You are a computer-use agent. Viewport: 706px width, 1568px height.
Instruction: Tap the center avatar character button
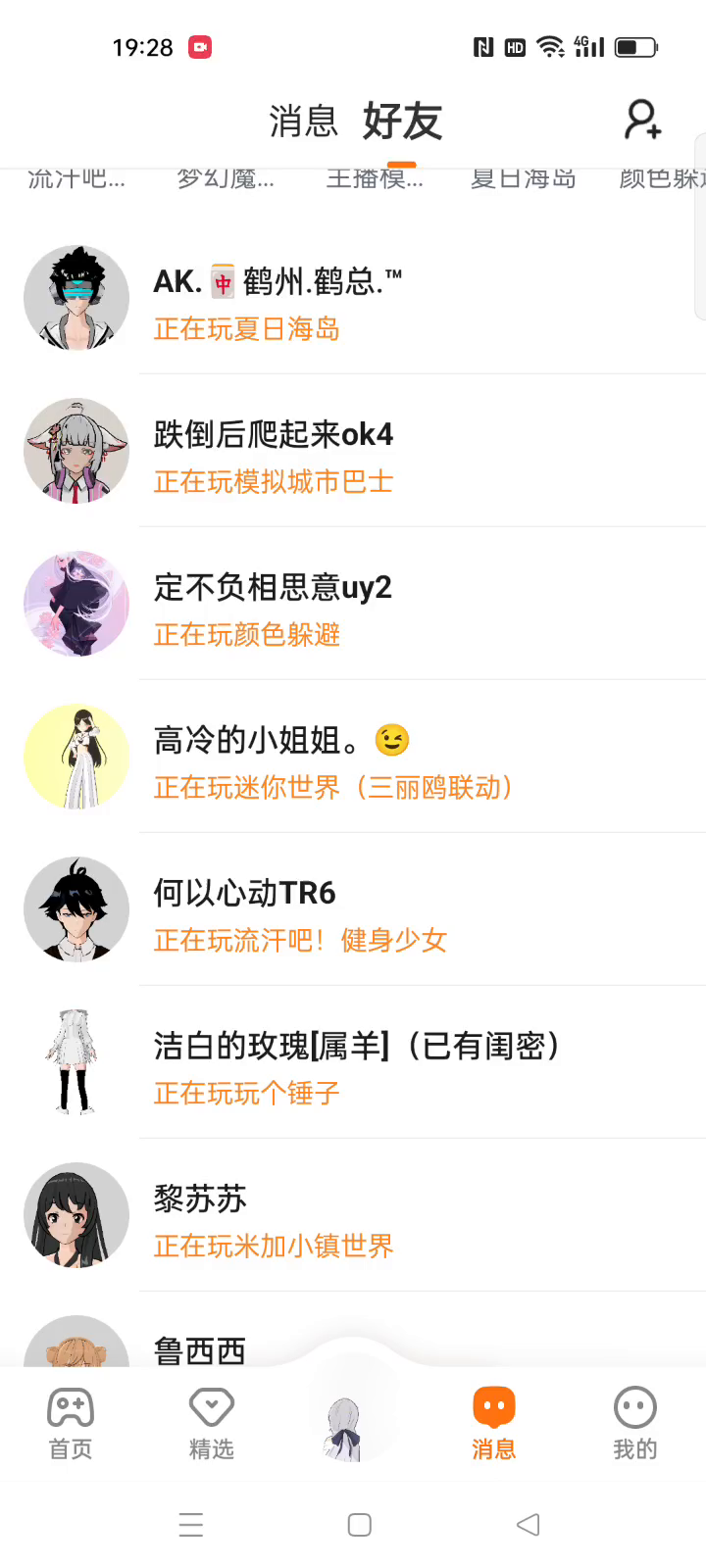pyautogui.click(x=351, y=1411)
